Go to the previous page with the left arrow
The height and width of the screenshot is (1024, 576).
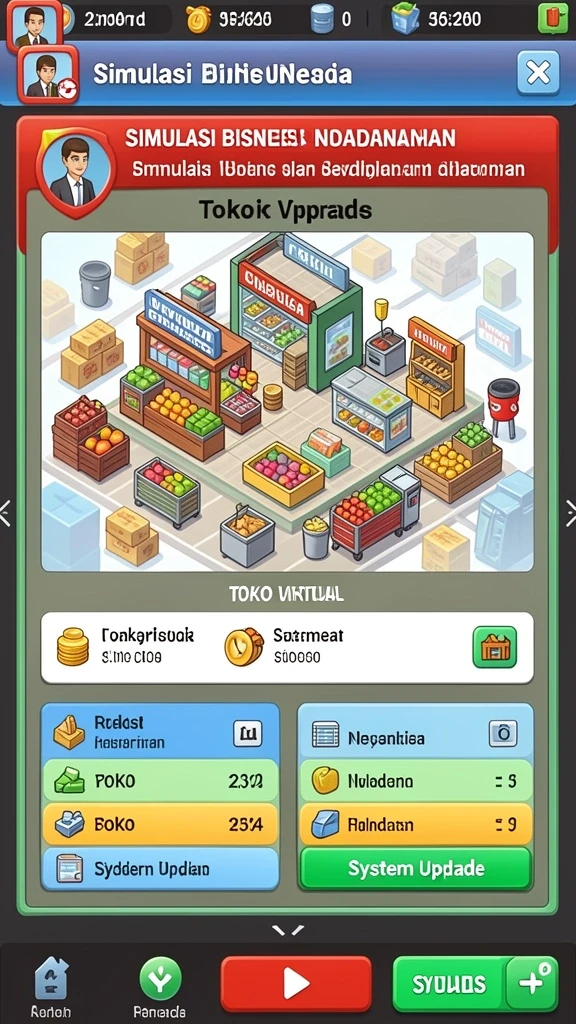click(x=6, y=513)
